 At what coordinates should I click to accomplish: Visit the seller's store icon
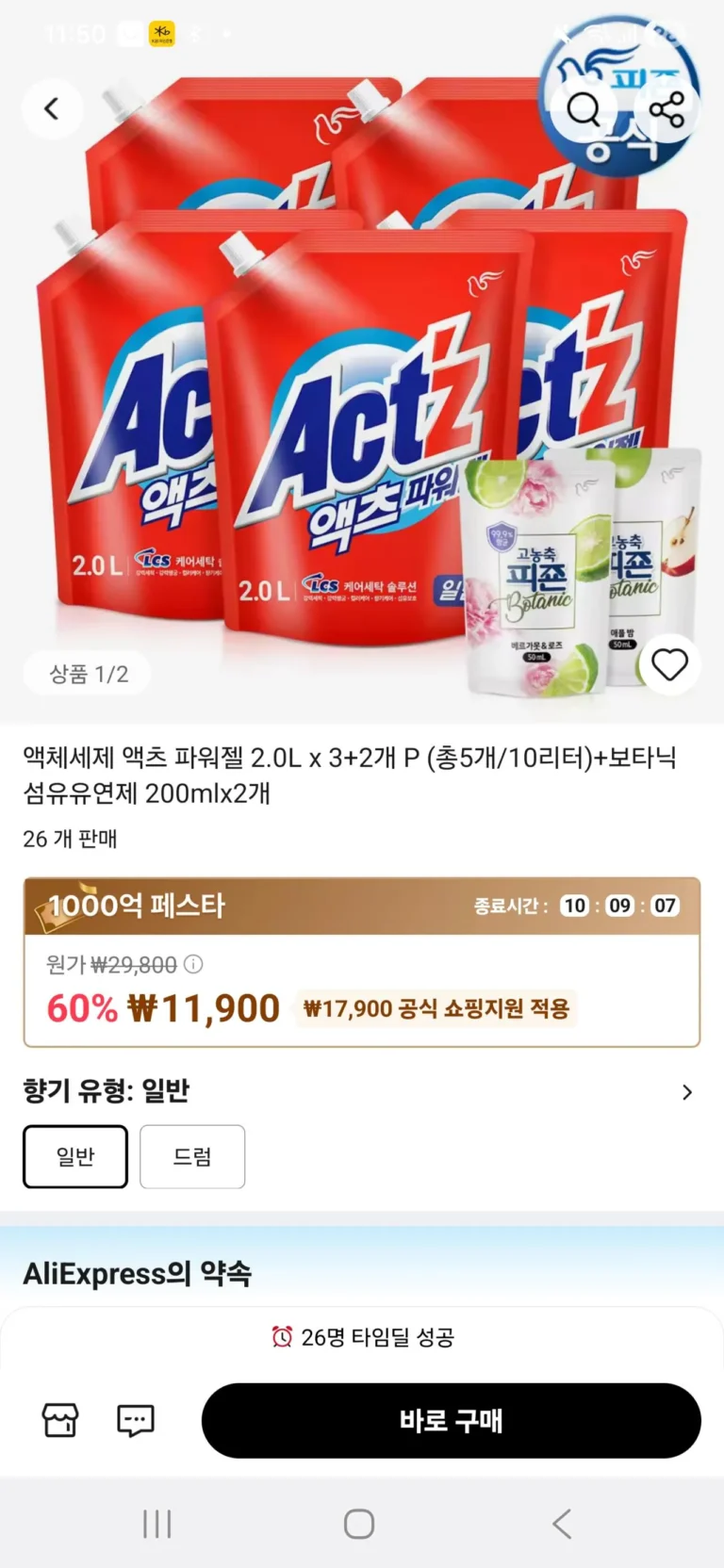click(60, 1420)
